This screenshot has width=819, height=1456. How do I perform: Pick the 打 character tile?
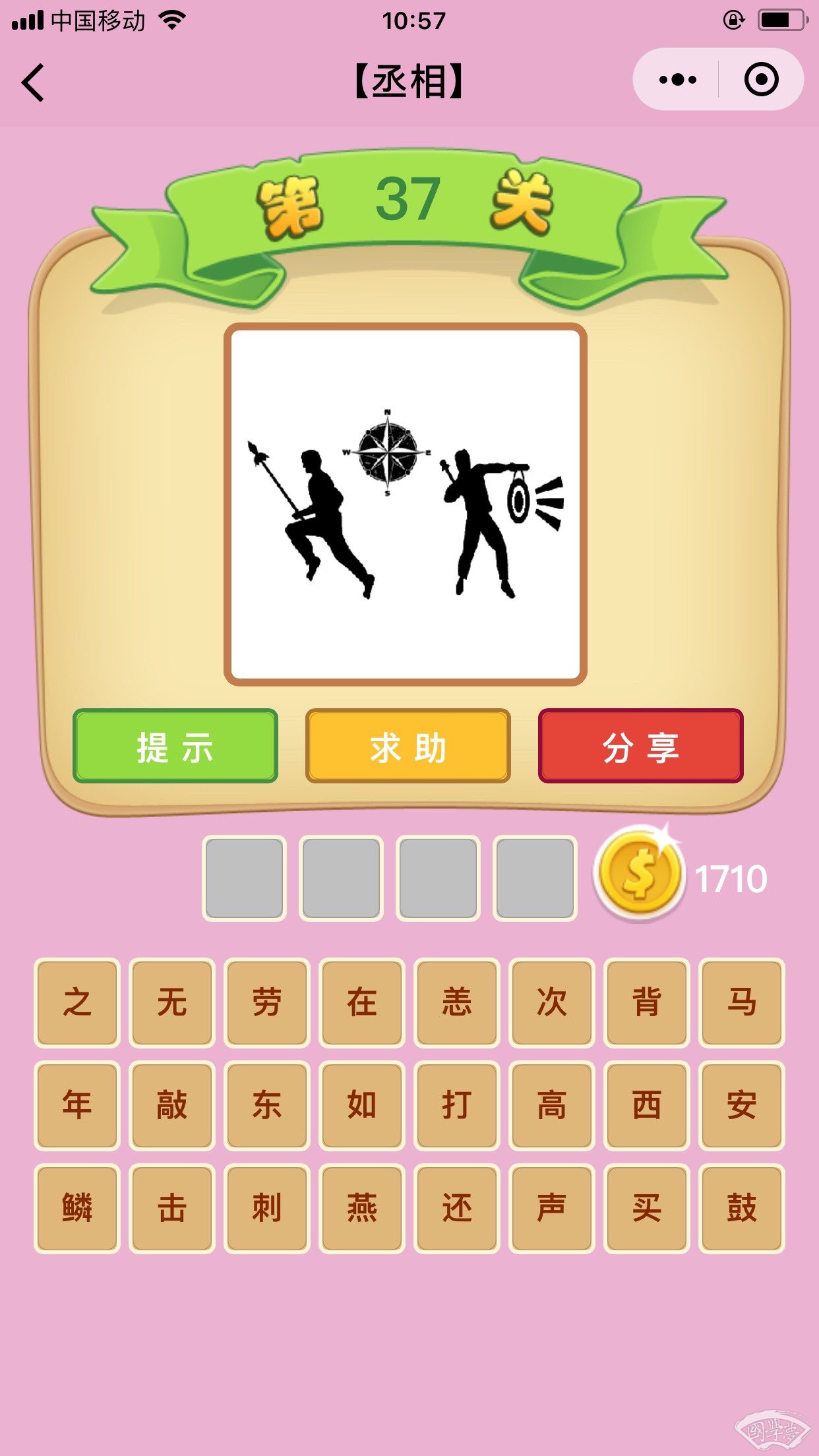[456, 1105]
